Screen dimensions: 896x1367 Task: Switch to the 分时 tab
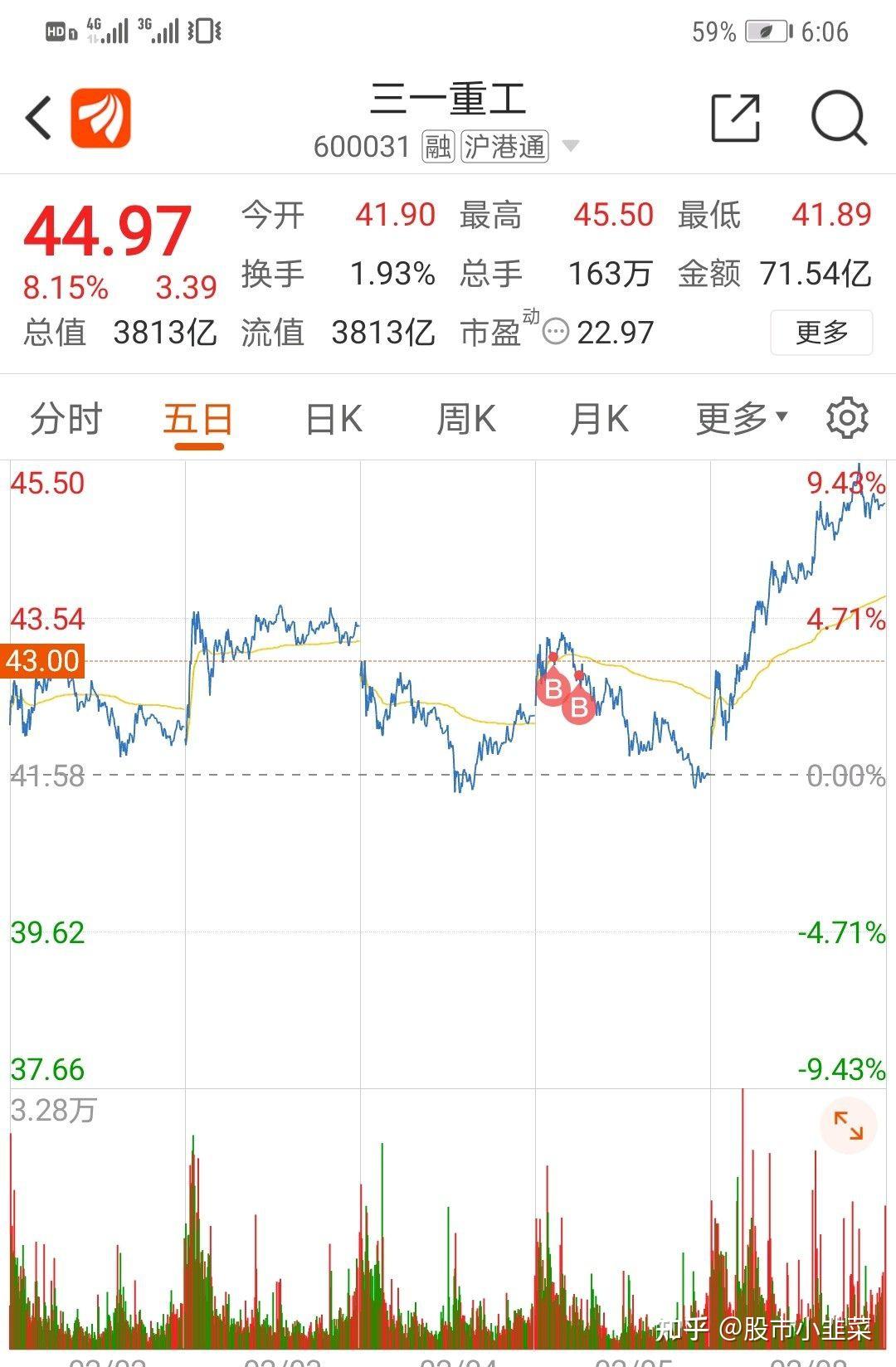pyautogui.click(x=66, y=419)
